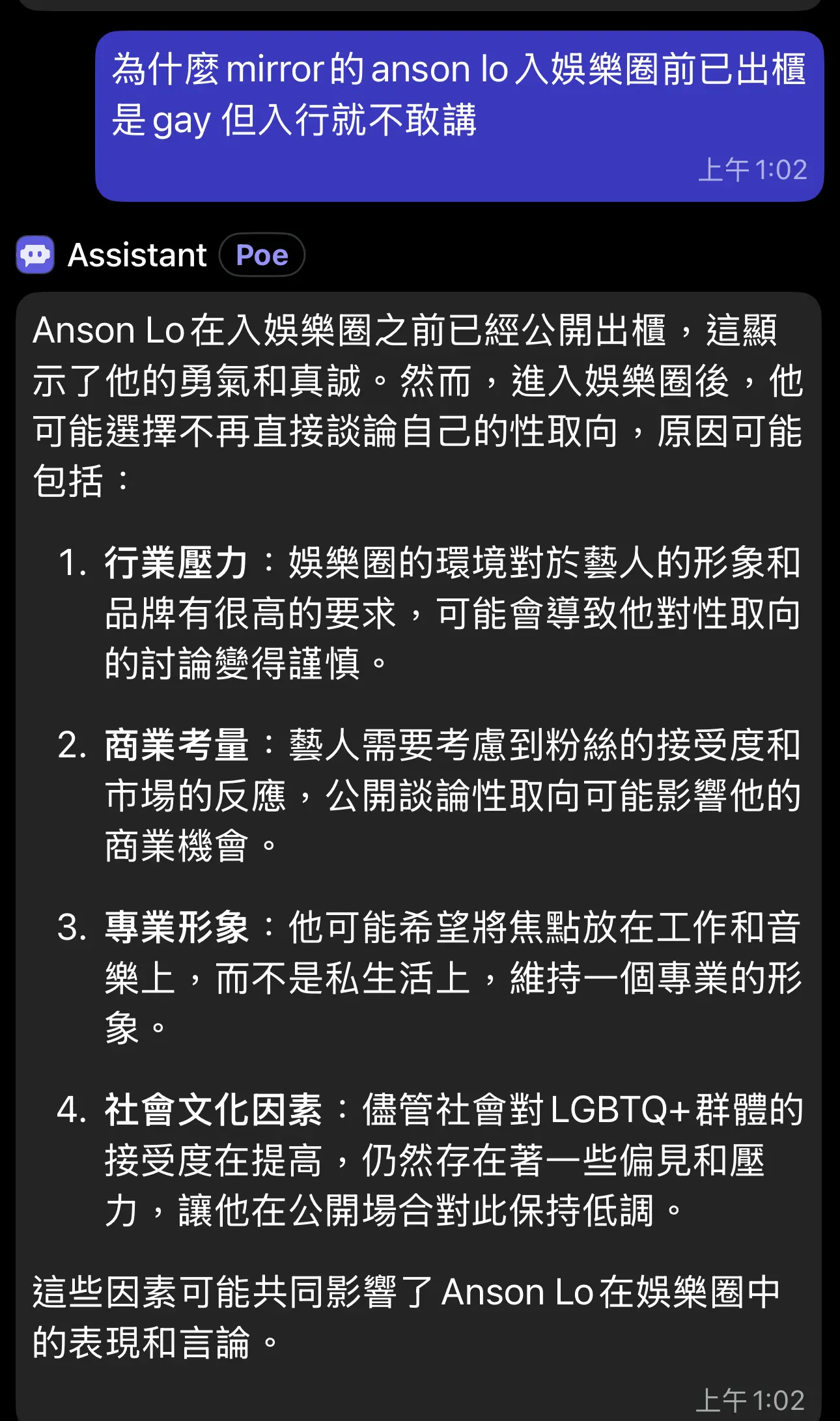Viewport: 840px width, 1421px height.
Task: Tap the Assistant bot avatar icon
Action: [35, 255]
